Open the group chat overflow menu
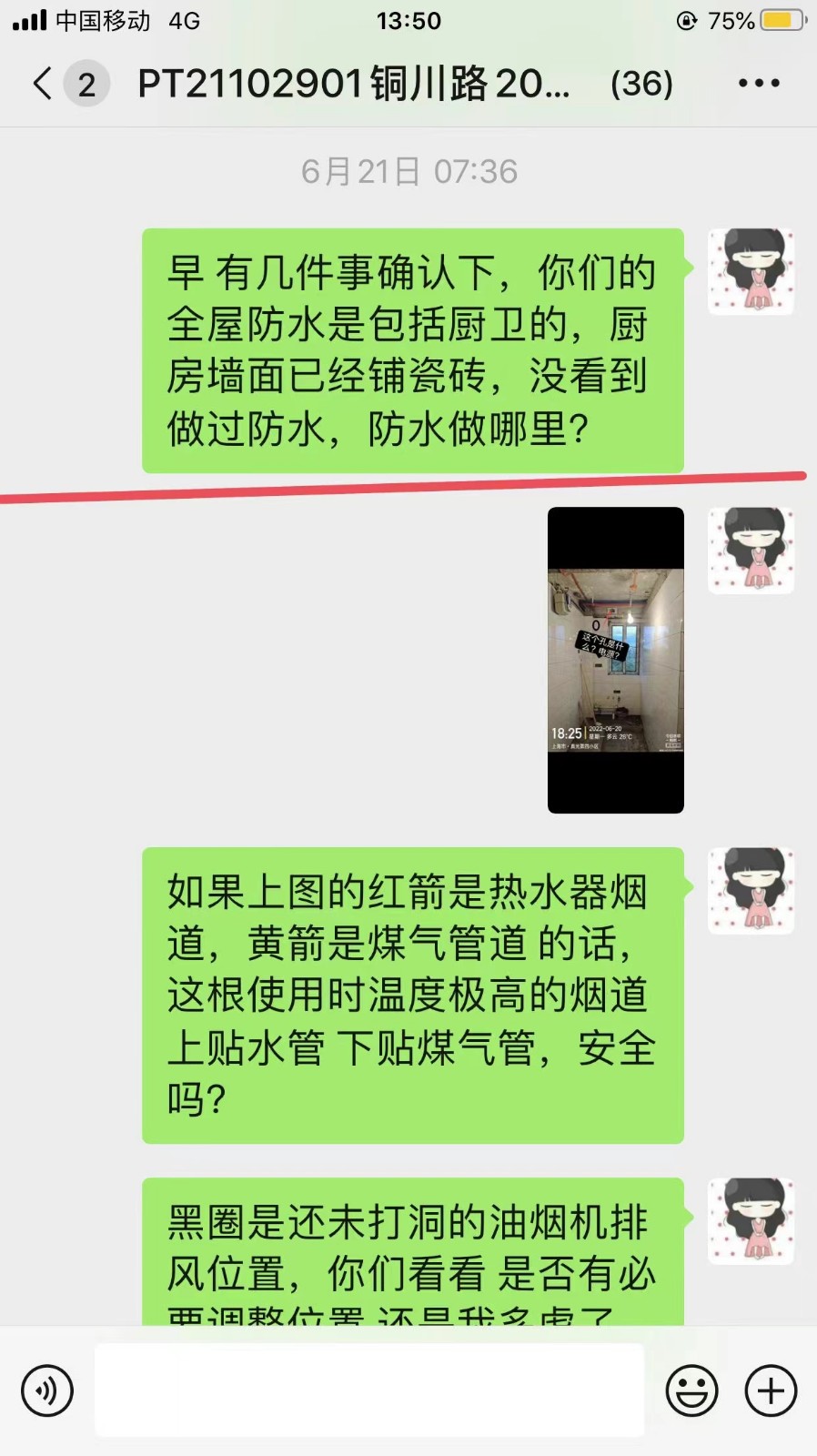 758,84
